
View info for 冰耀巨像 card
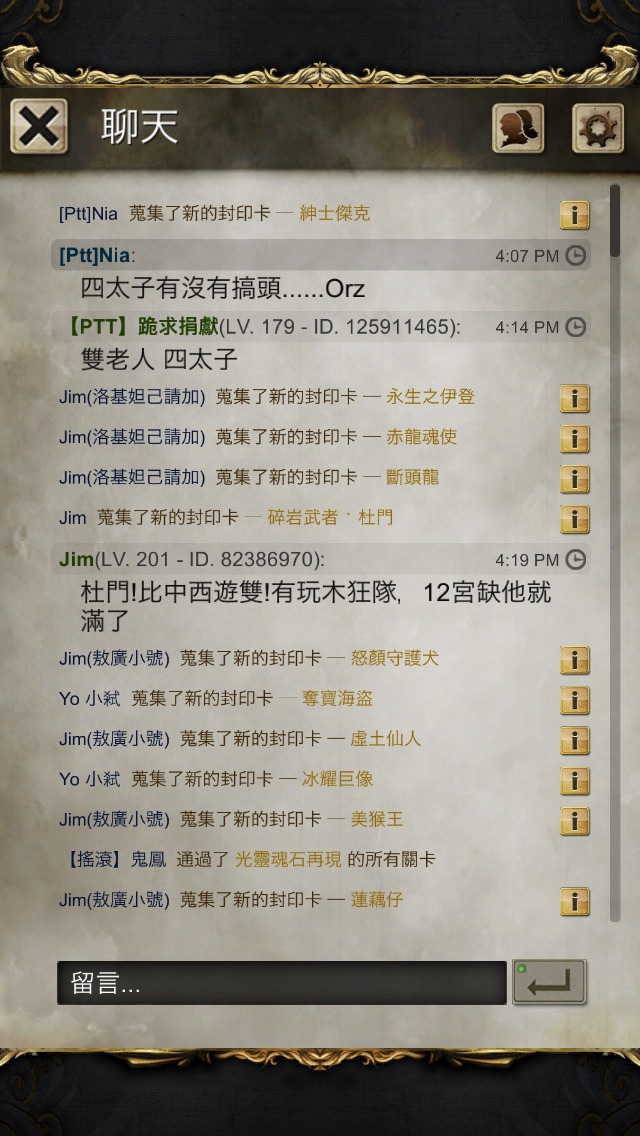[x=575, y=780]
